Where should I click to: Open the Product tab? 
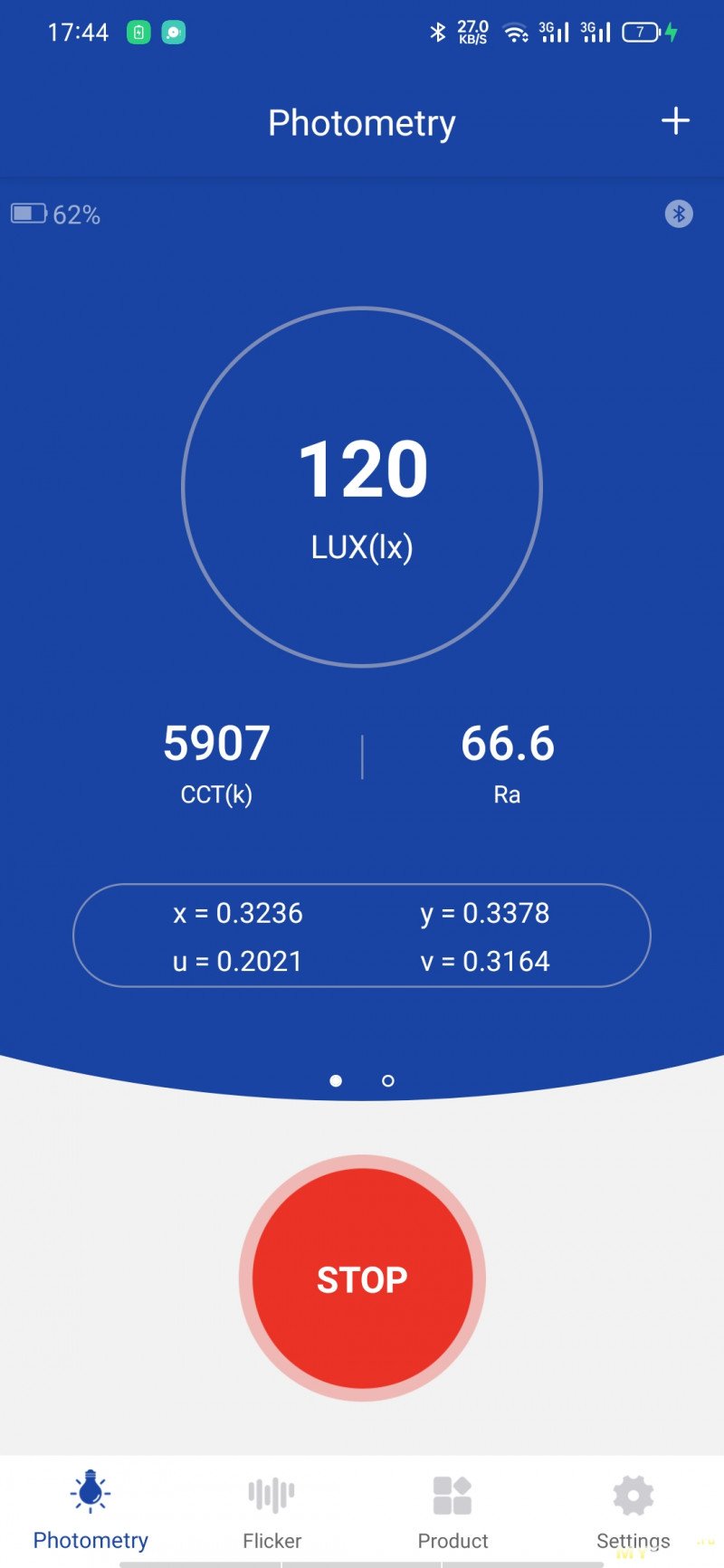tap(452, 1511)
